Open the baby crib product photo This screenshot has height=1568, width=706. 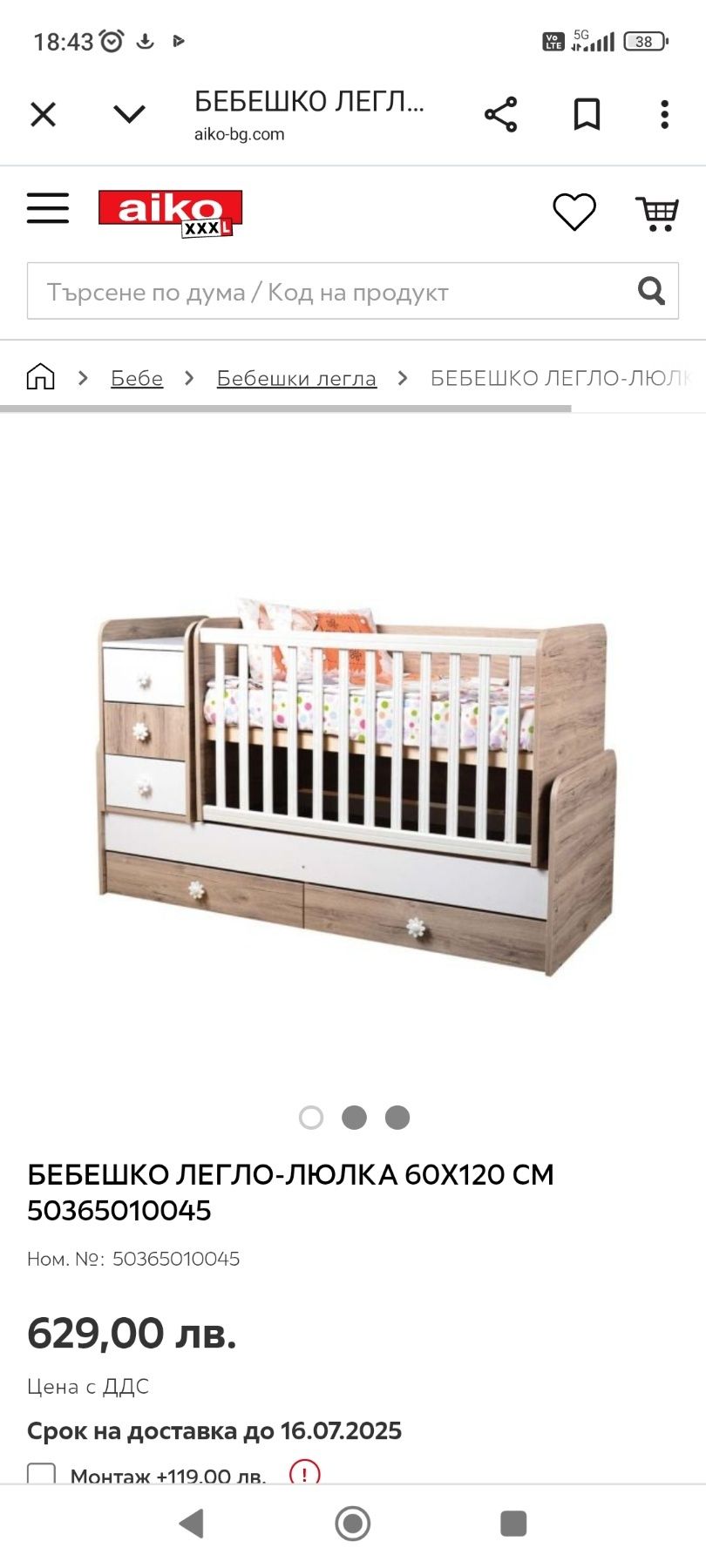(353, 784)
